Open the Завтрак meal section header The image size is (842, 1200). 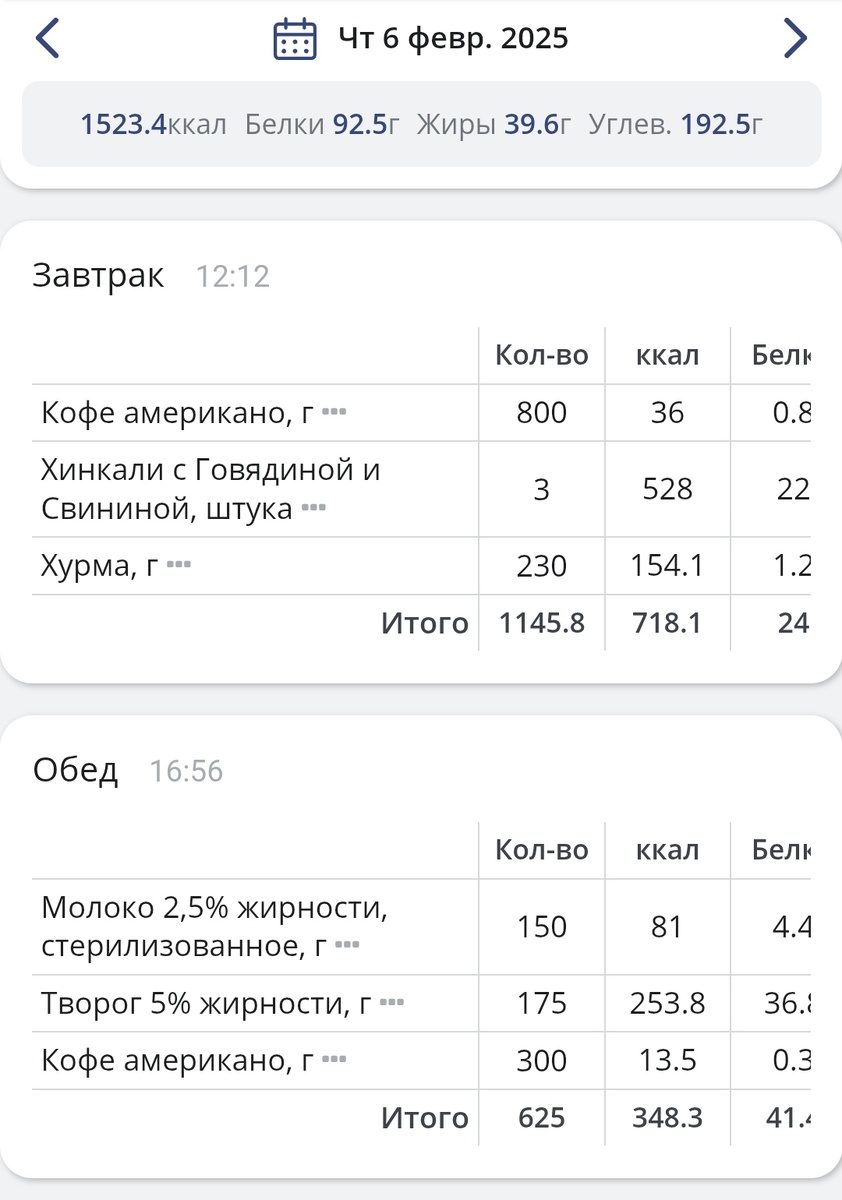98,275
